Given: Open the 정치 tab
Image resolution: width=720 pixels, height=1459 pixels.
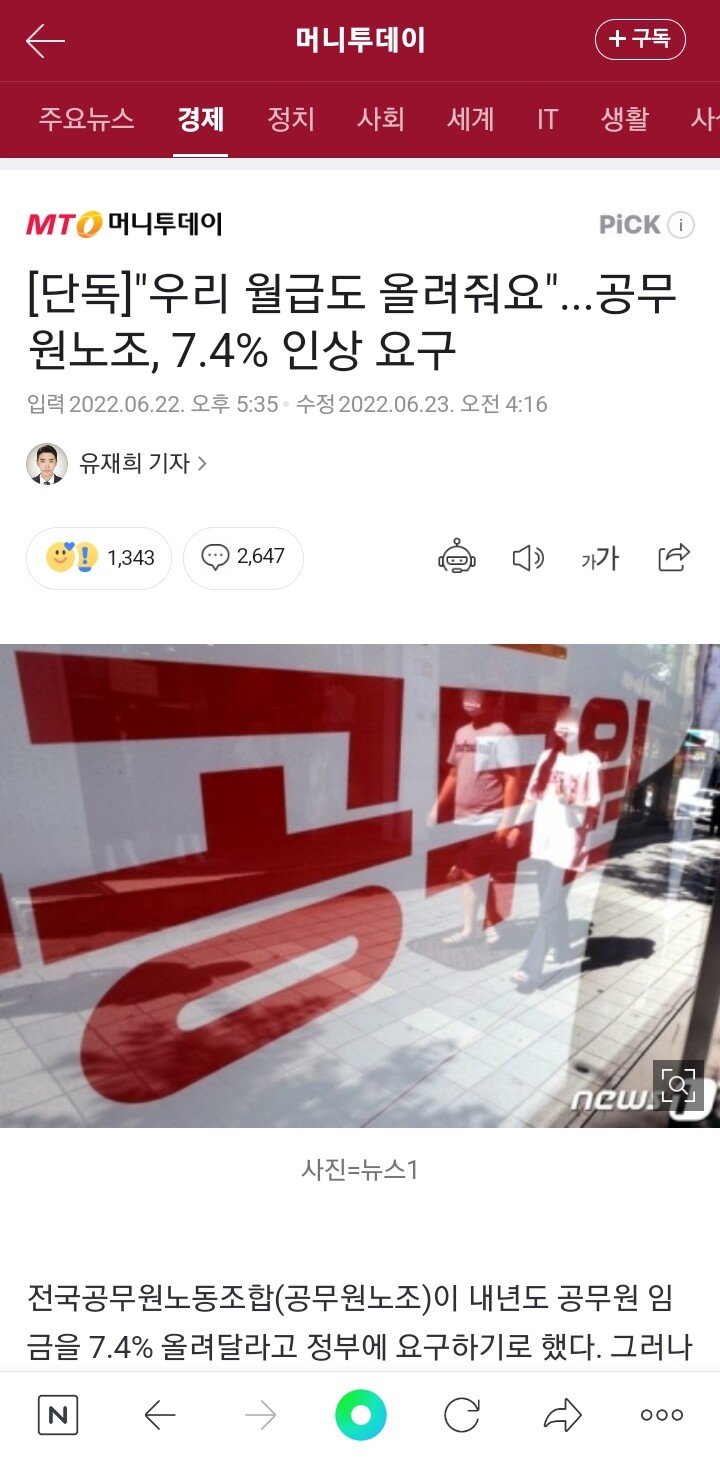Looking at the screenshot, I should tap(290, 120).
